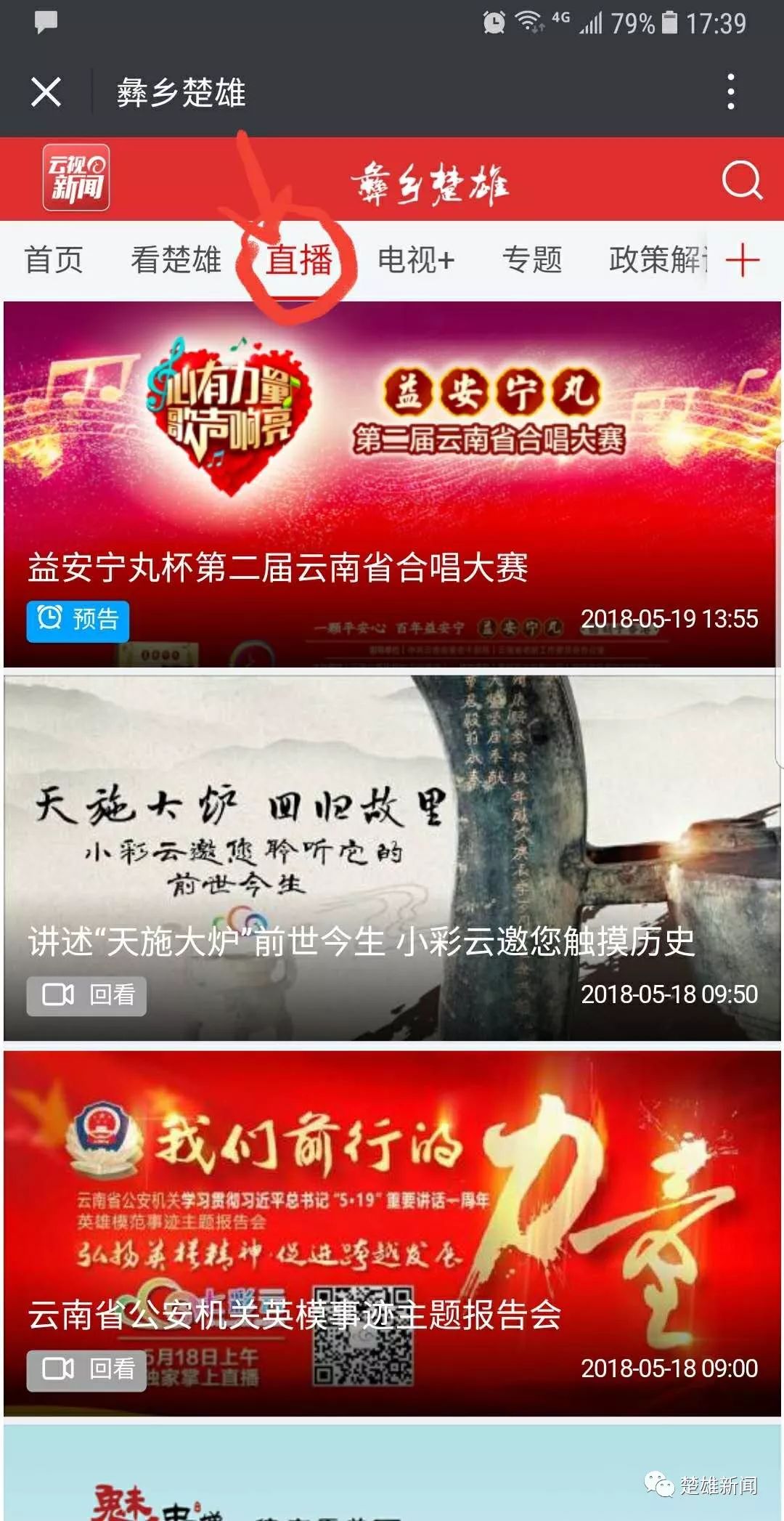Open the 电视+ category

[x=414, y=259]
